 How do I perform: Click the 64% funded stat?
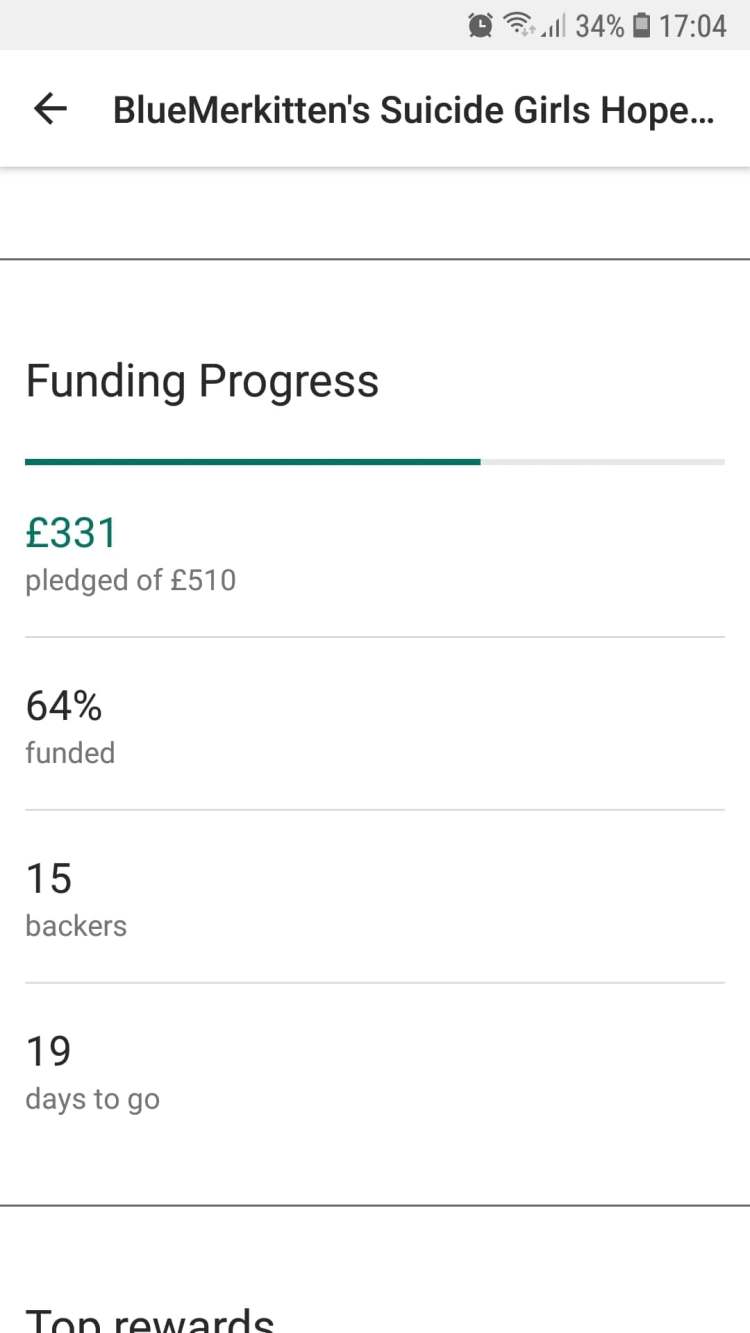pyautogui.click(x=63, y=706)
